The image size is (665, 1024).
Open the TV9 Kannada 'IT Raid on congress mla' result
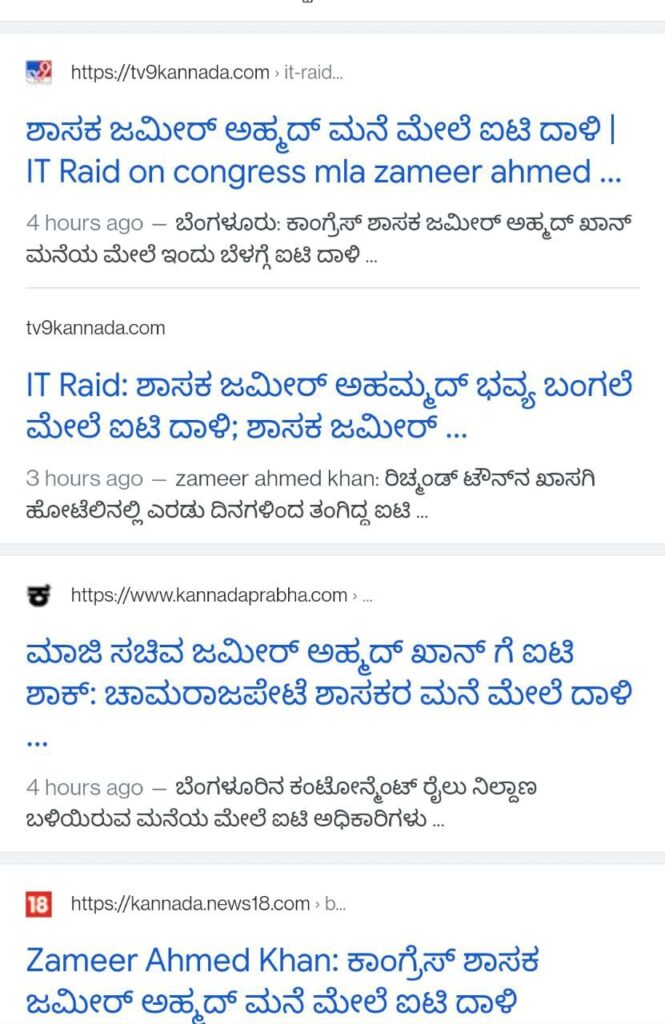[x=323, y=151]
